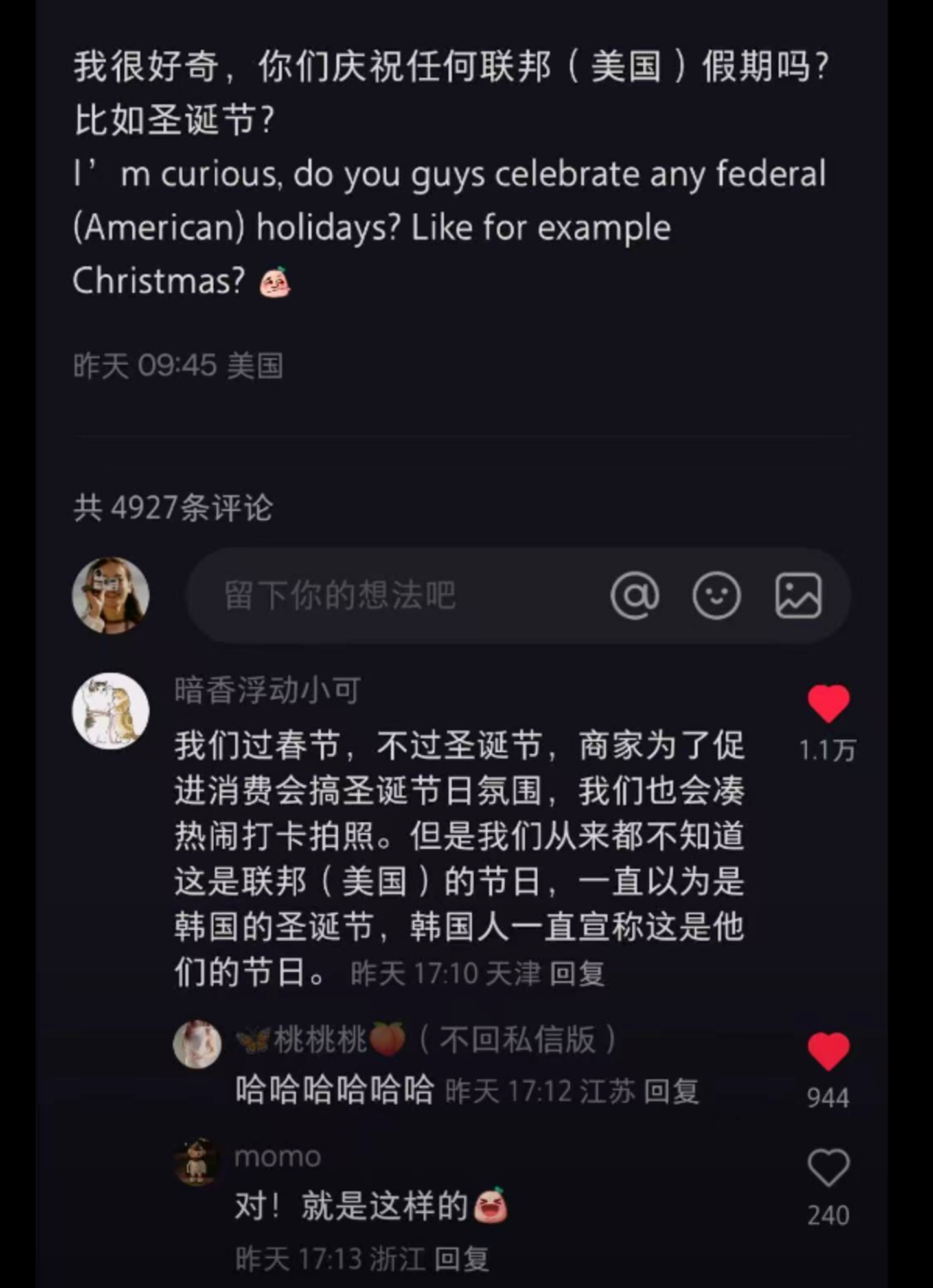Open momo's profile avatar

(197, 1162)
